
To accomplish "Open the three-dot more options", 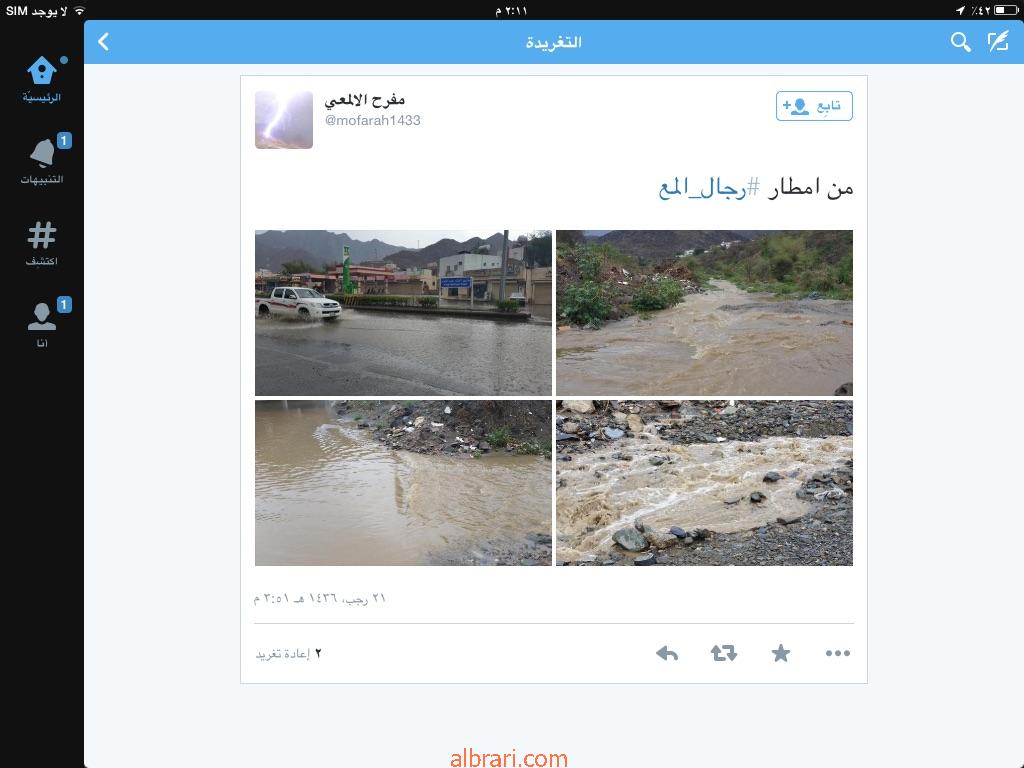I will point(838,653).
